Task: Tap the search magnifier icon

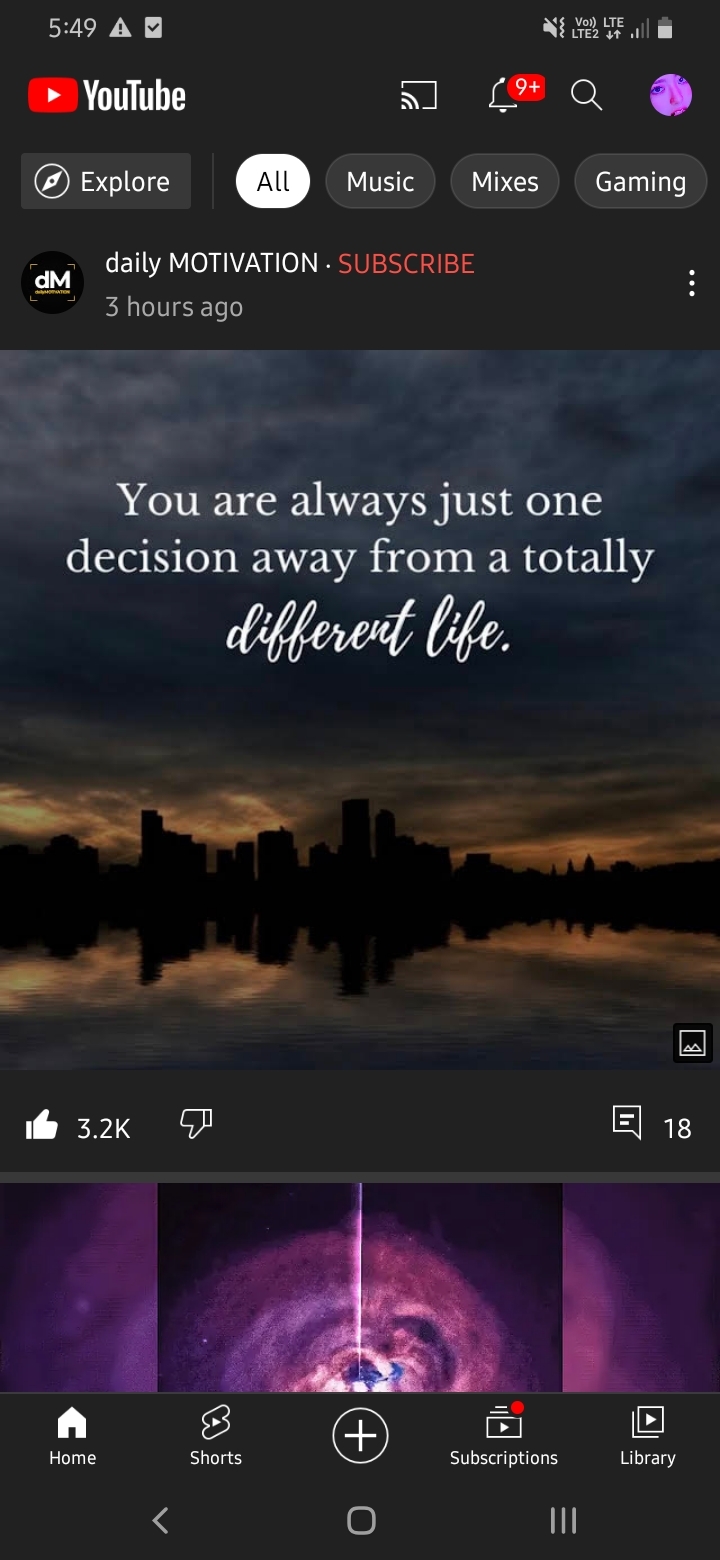Action: pos(587,96)
